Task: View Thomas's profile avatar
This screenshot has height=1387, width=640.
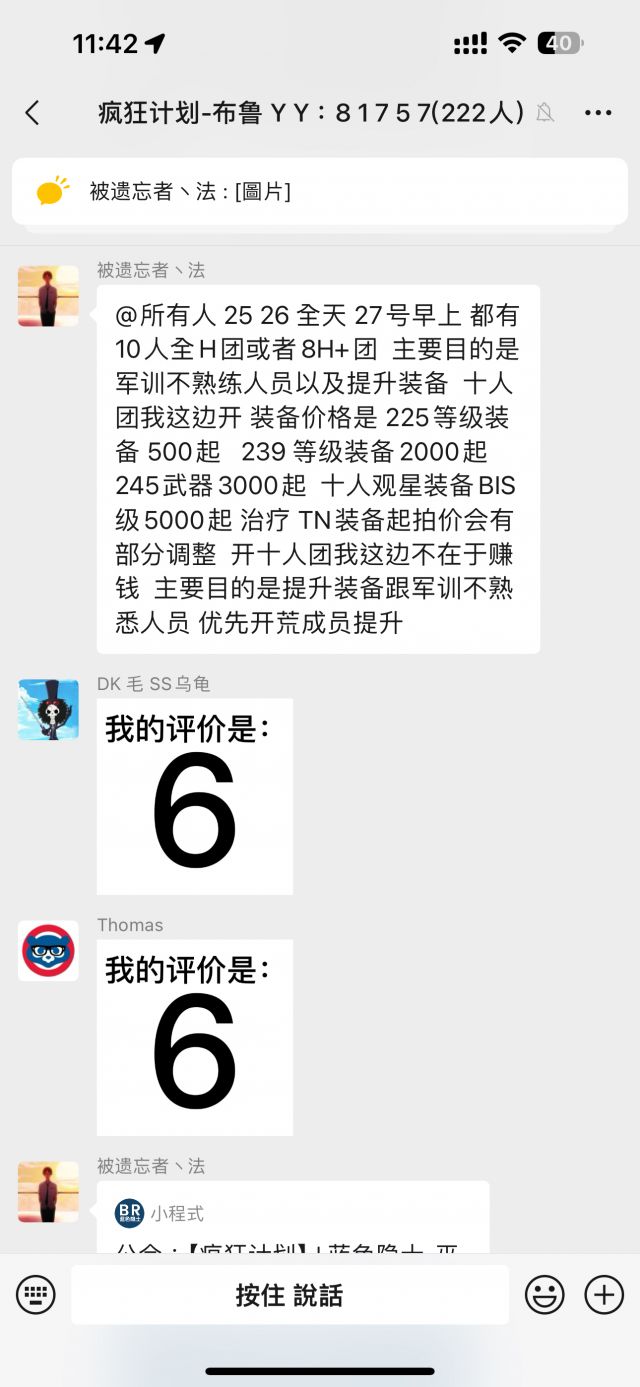Action: (x=48, y=951)
